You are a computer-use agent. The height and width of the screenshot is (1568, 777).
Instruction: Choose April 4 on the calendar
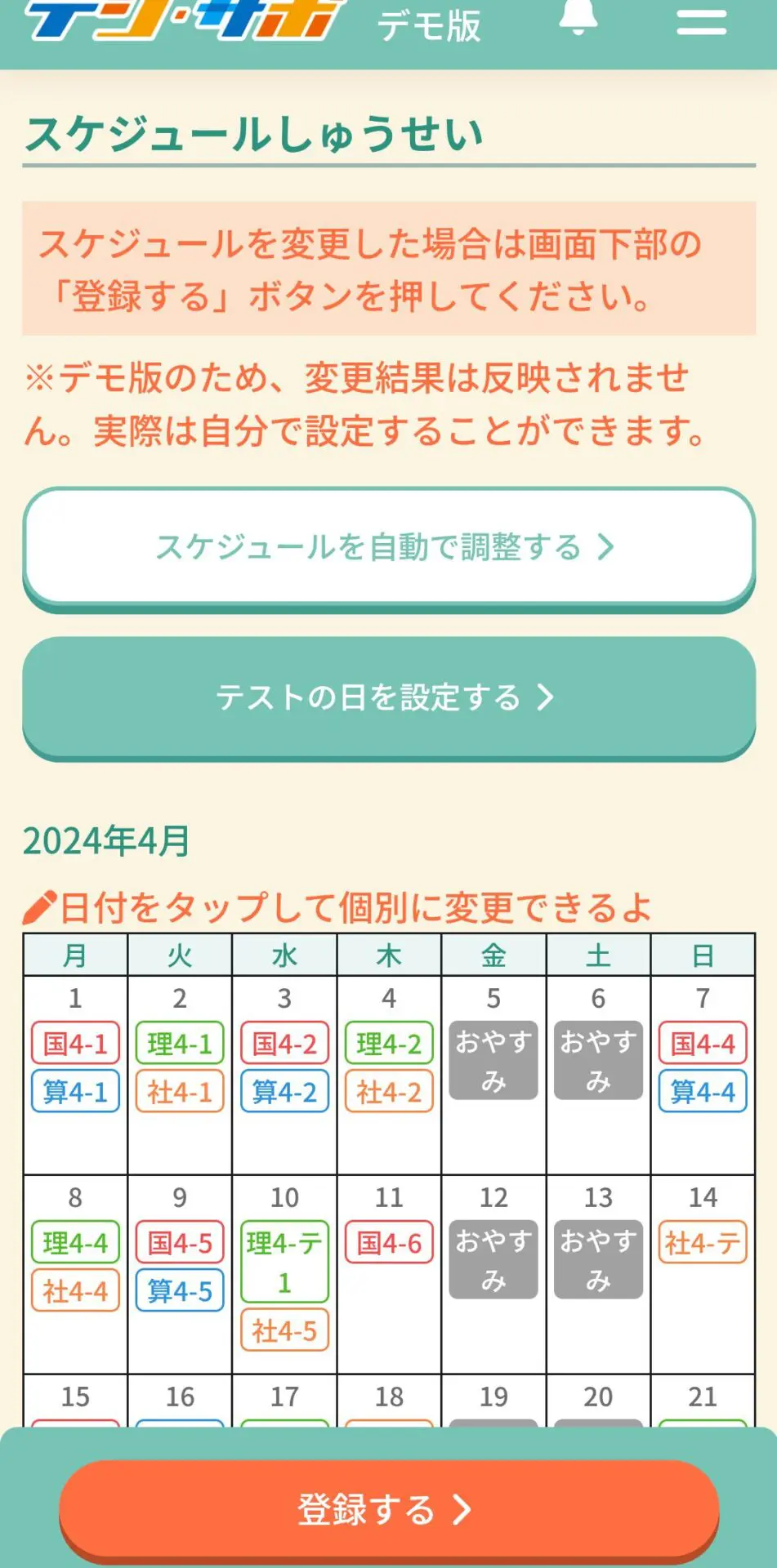389,1075
